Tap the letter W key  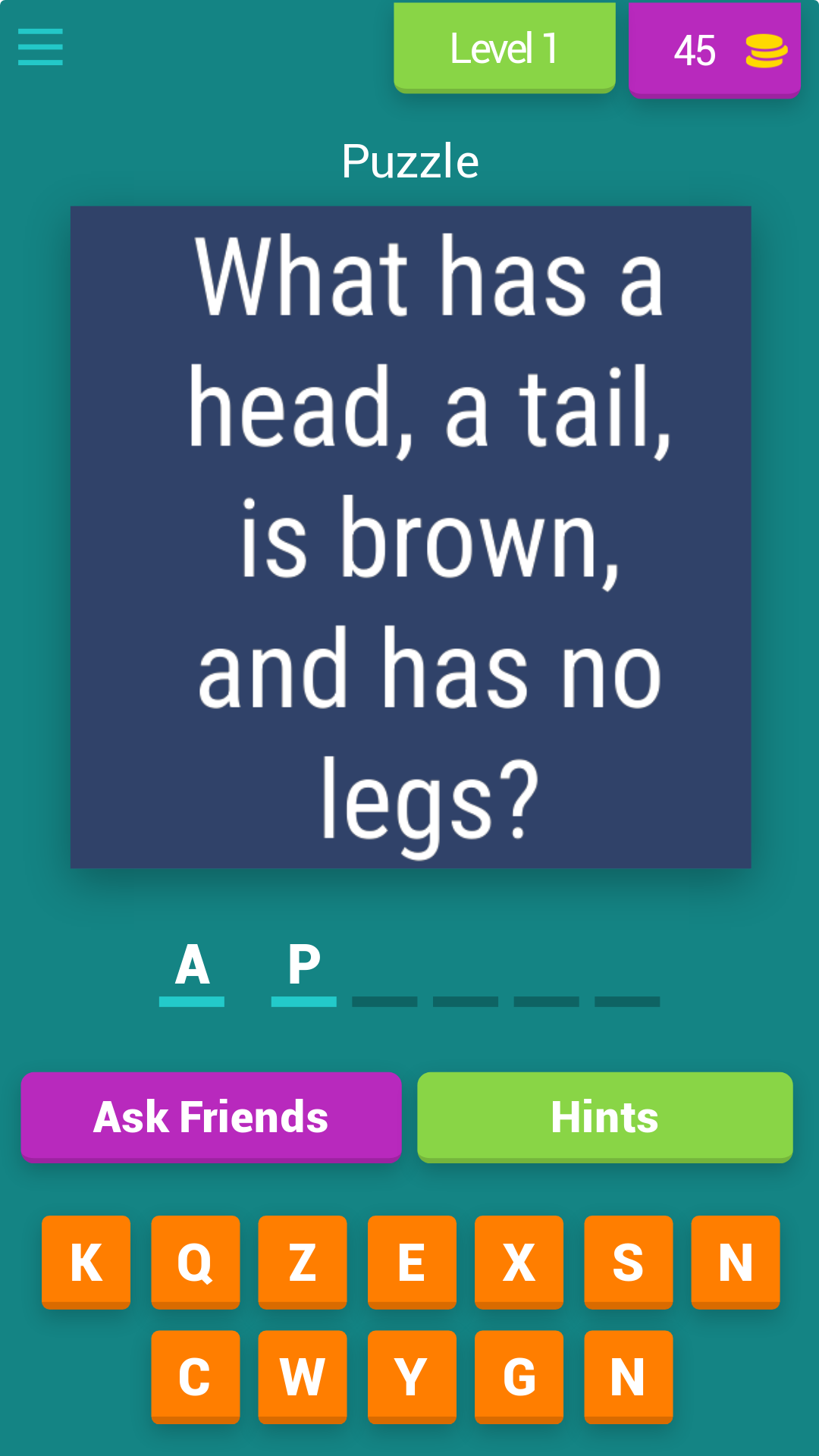click(x=303, y=1375)
